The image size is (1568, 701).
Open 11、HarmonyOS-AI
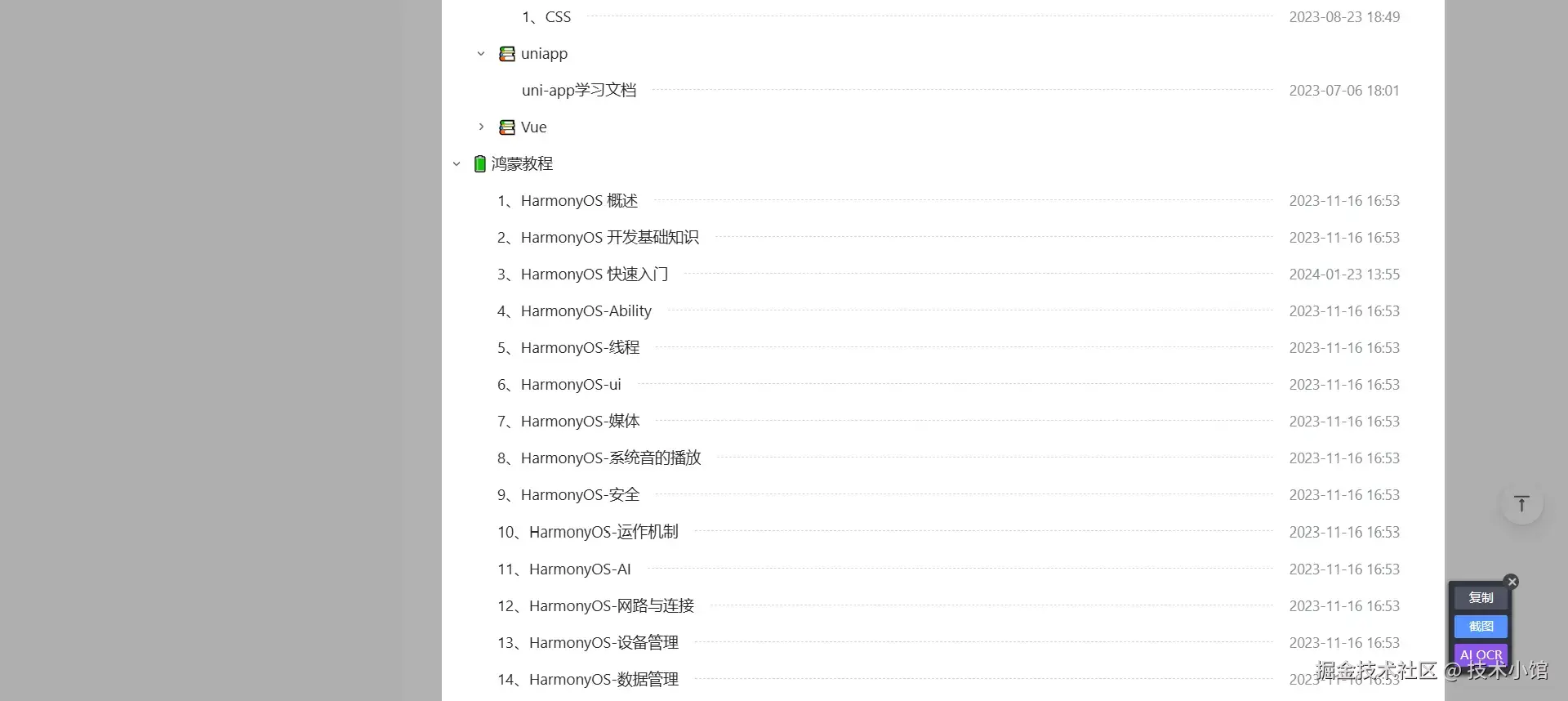point(564,569)
